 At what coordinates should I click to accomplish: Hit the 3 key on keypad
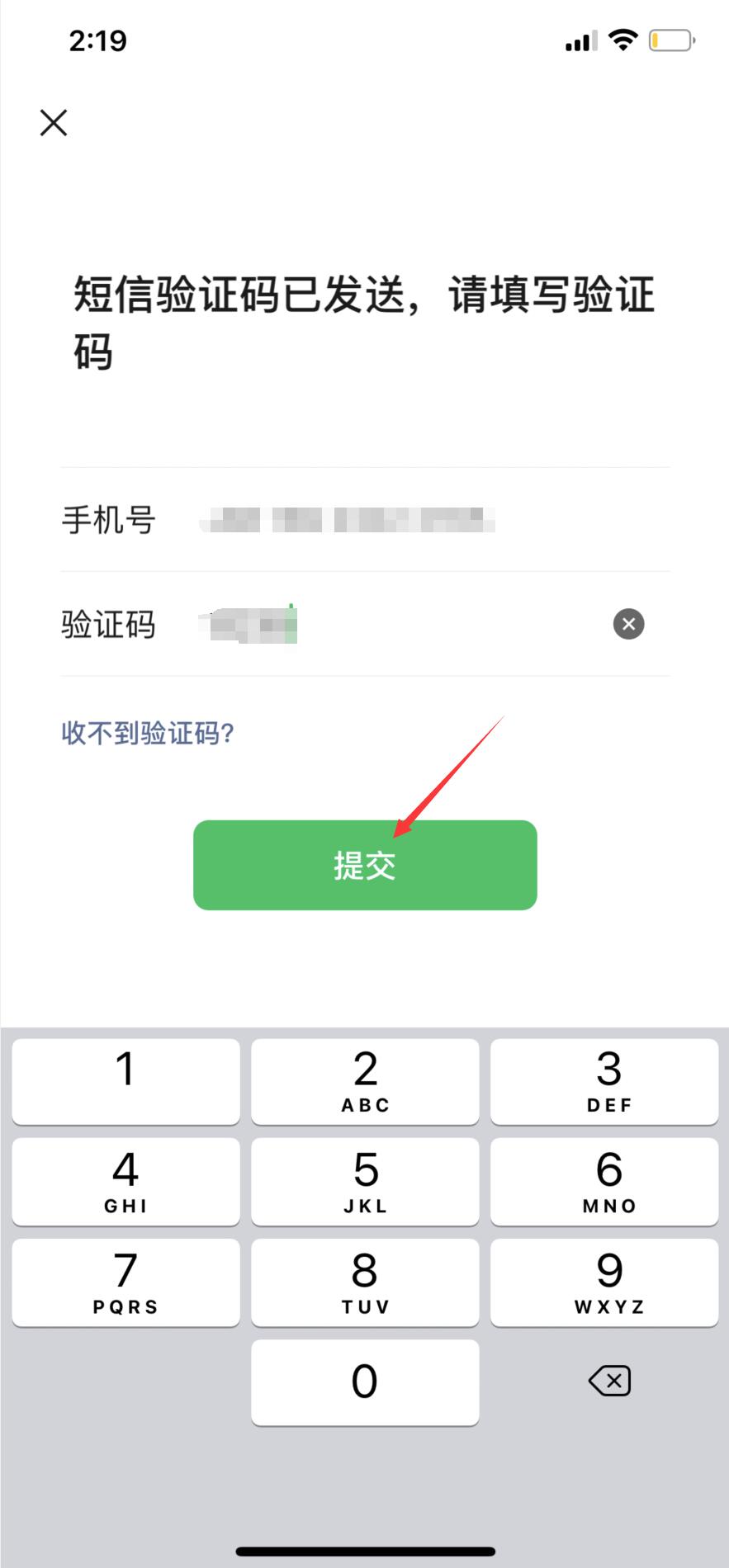604,1081
